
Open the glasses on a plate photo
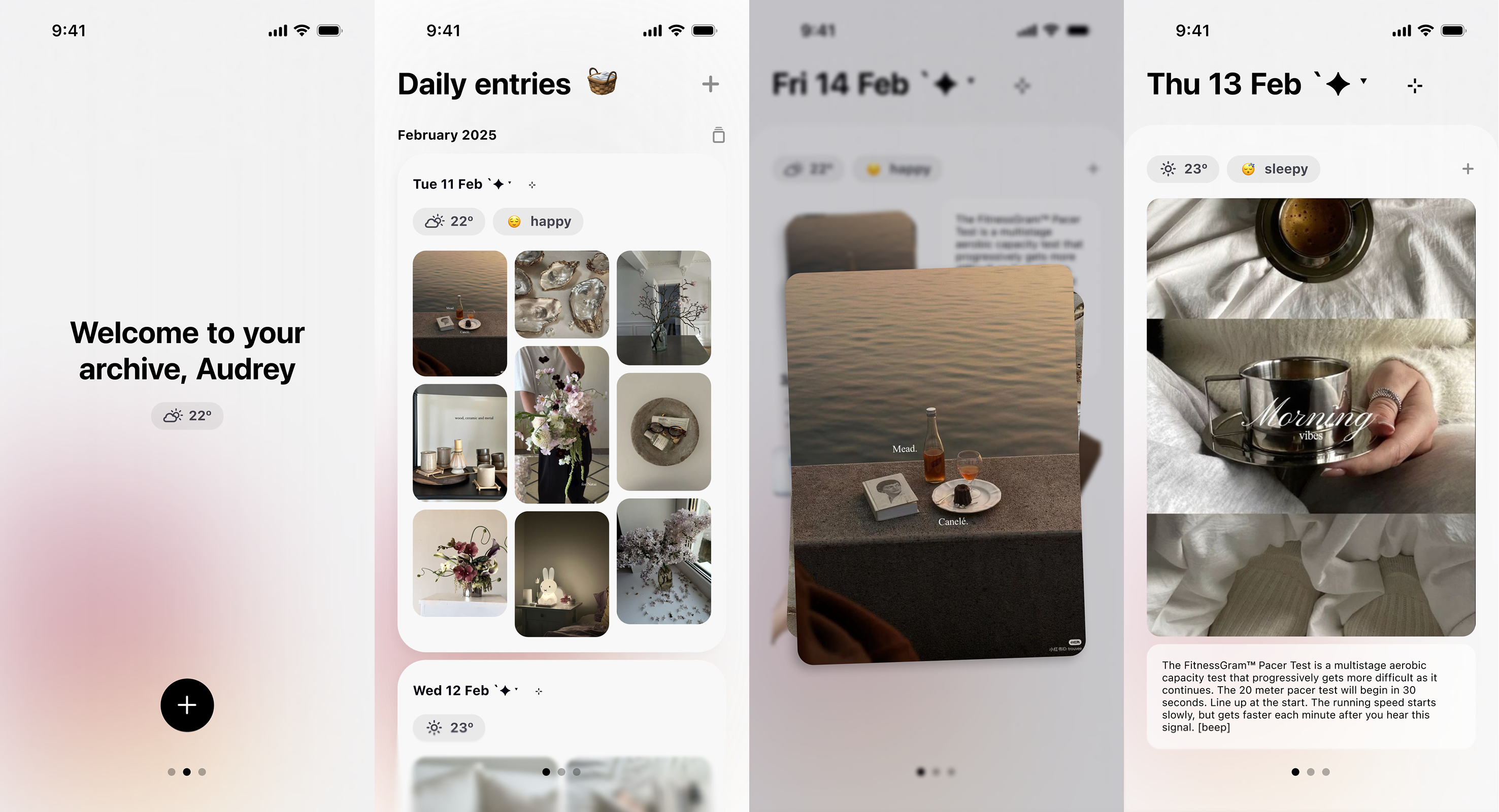663,431
